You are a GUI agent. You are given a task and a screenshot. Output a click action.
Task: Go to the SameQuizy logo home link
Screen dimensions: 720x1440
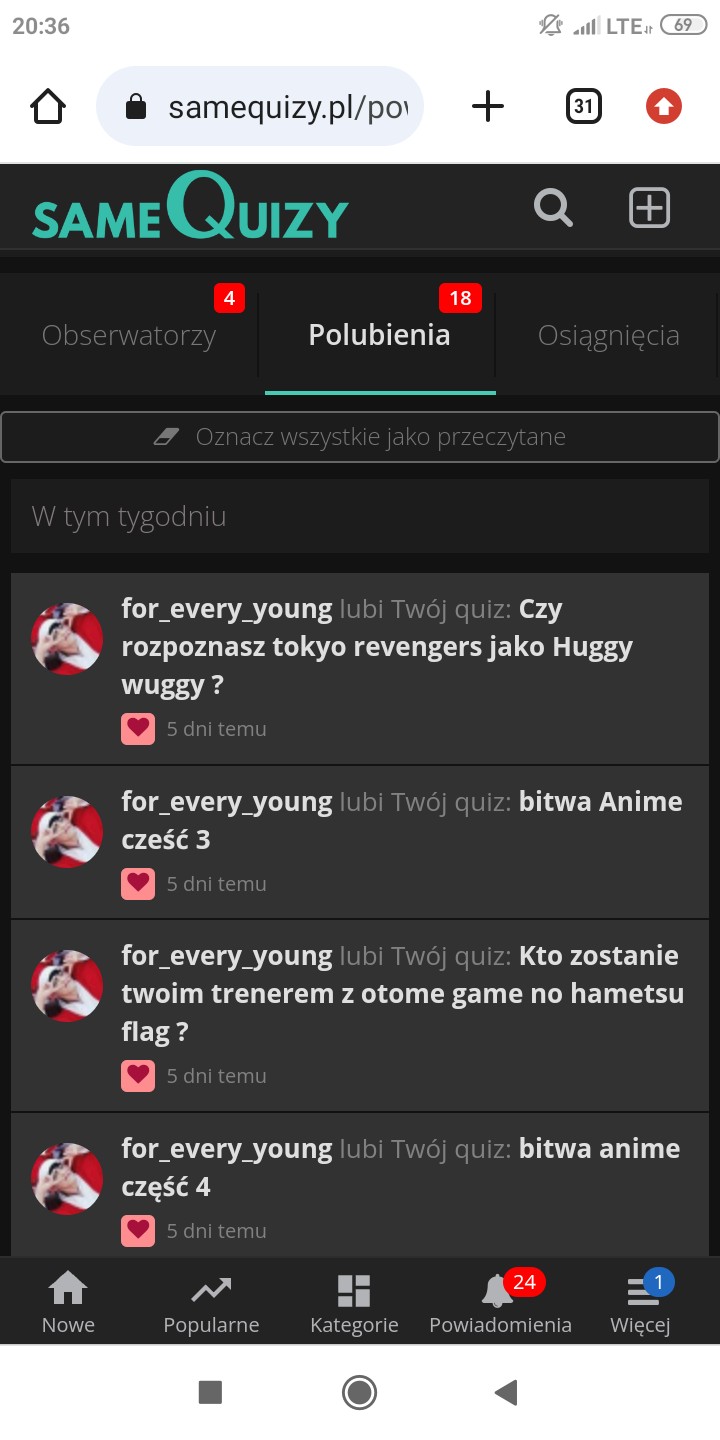[190, 208]
